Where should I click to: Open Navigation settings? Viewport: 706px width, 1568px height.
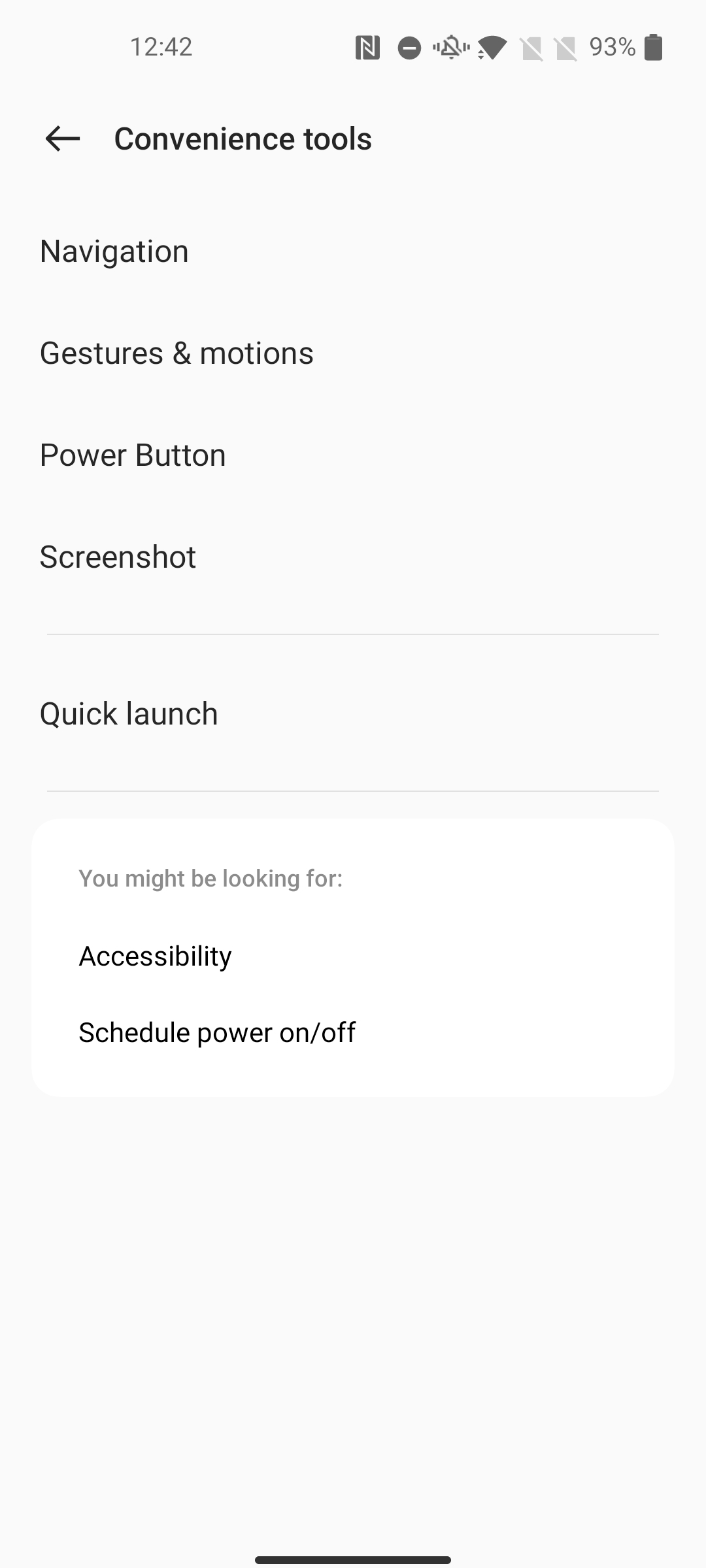tap(353, 252)
